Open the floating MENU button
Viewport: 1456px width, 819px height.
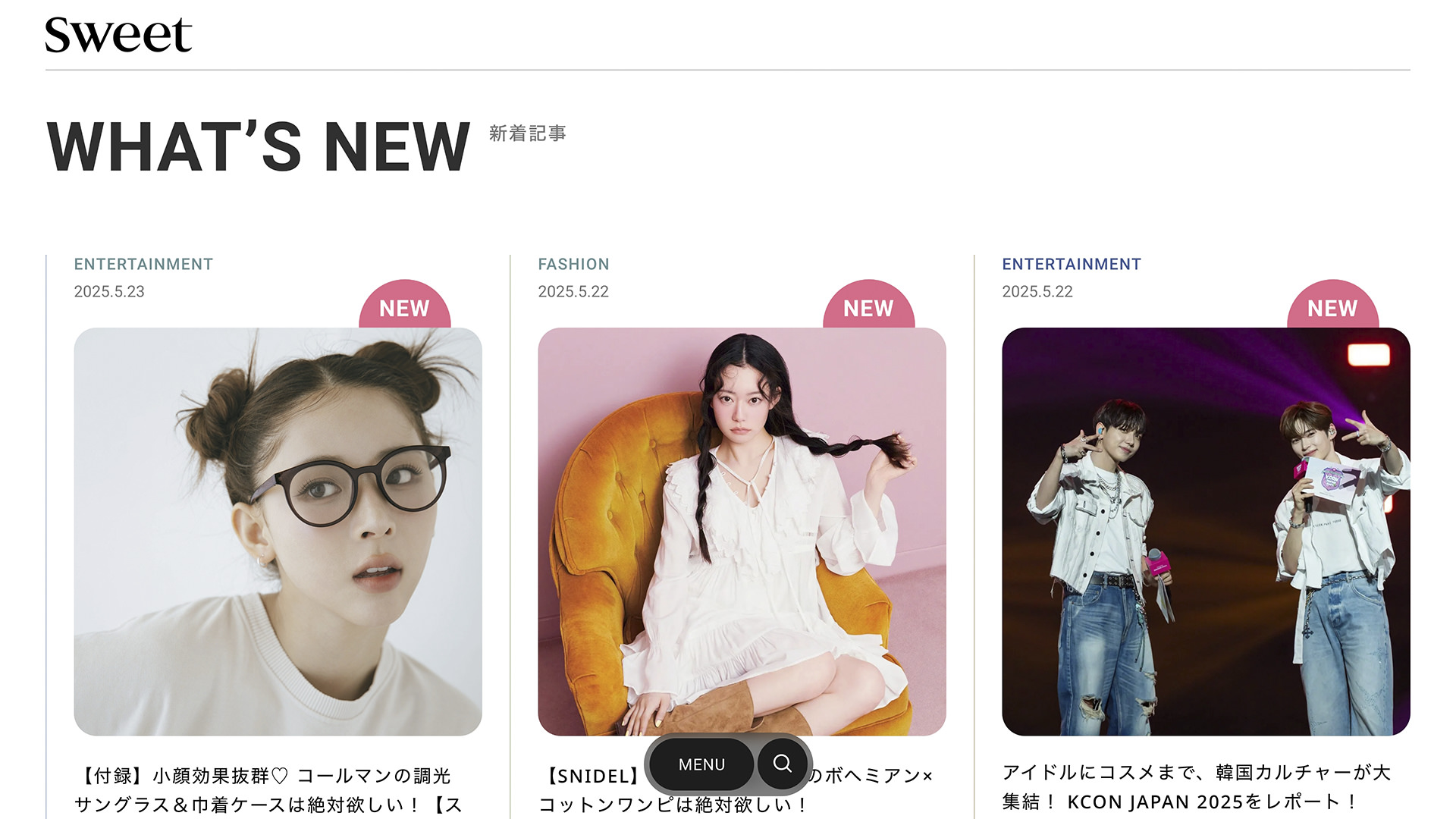(701, 764)
